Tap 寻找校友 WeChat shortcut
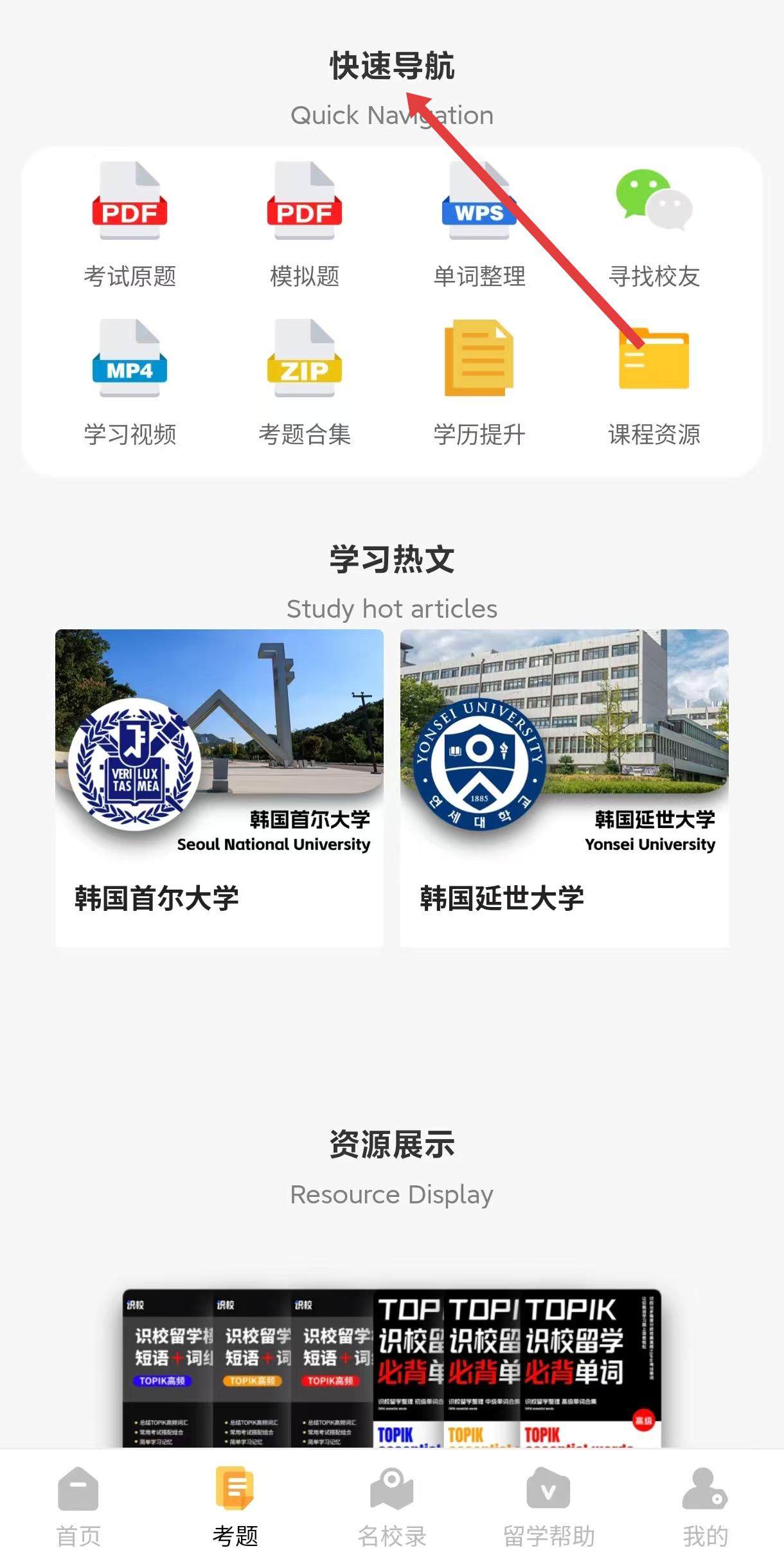Screen dimensions: 784x1564 654,225
